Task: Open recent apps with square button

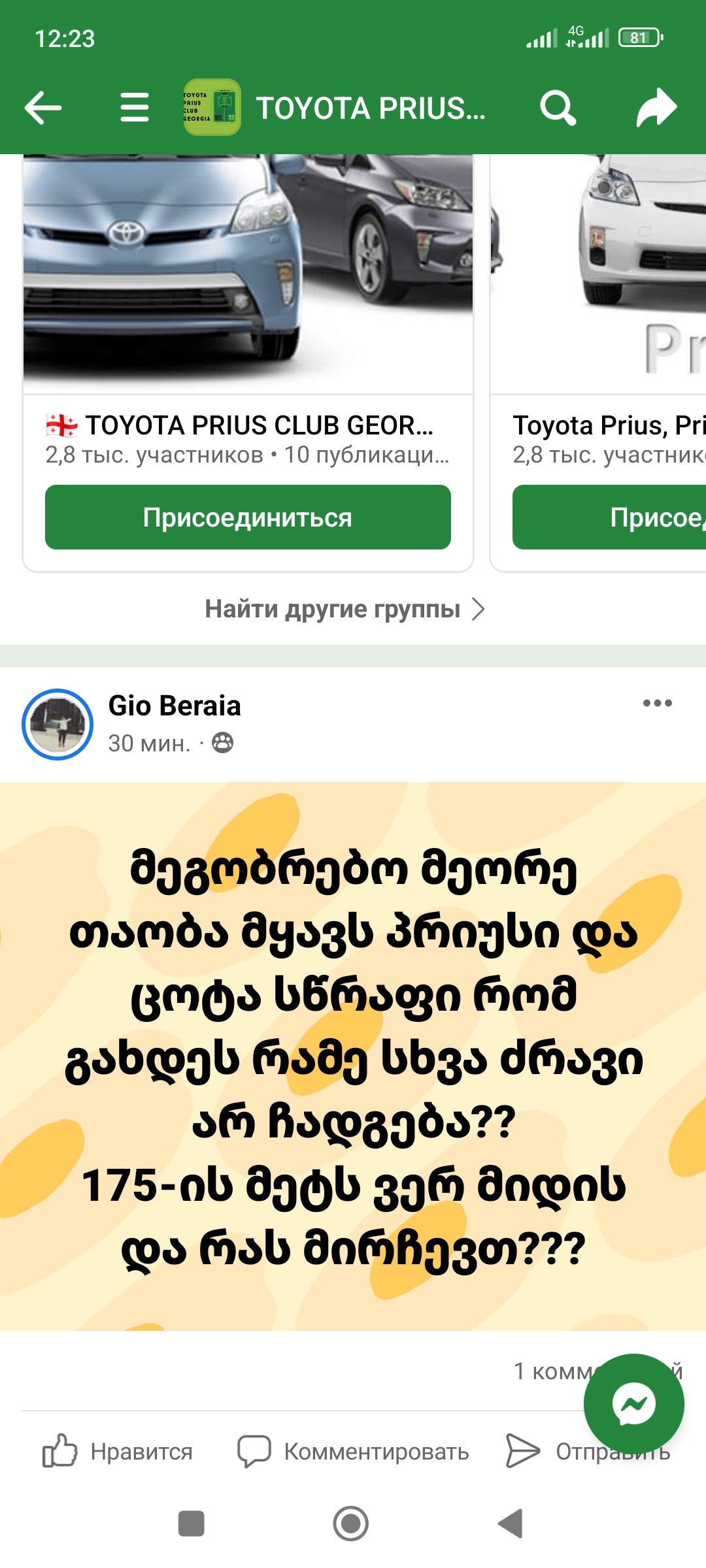Action: [192, 1524]
